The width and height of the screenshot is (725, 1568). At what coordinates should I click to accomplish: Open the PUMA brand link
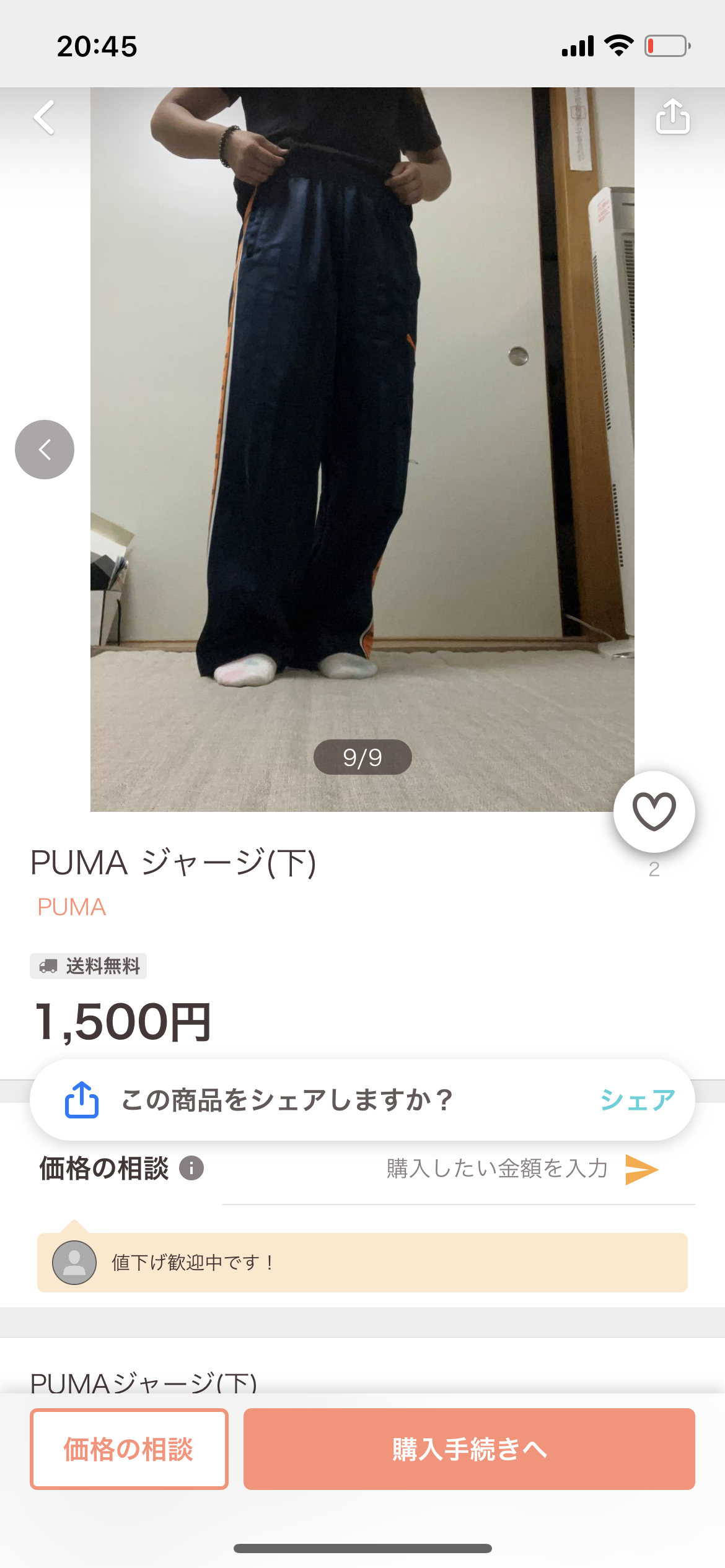(x=72, y=907)
